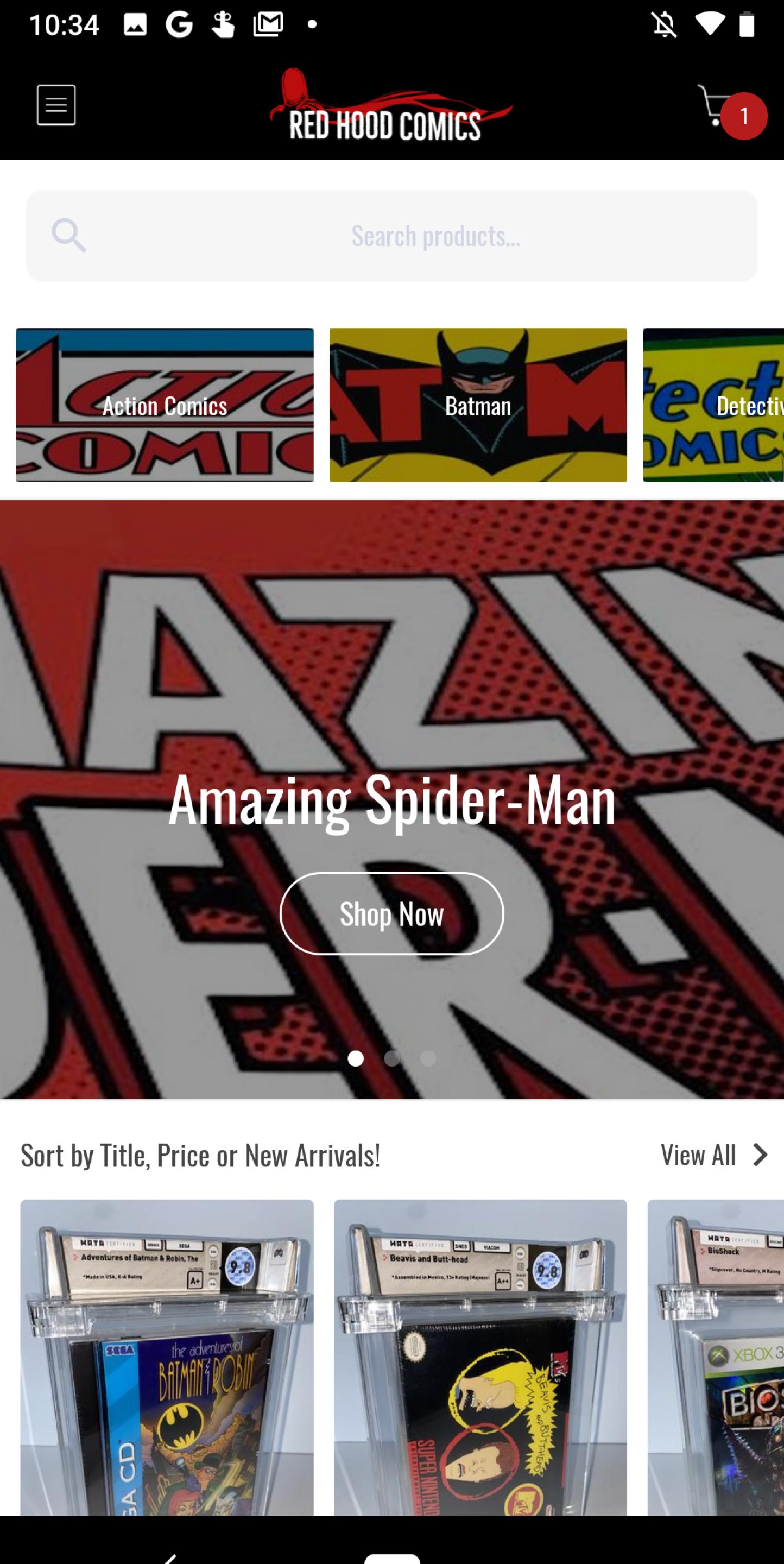Open the Batman category
784x1564 pixels.
(x=478, y=405)
